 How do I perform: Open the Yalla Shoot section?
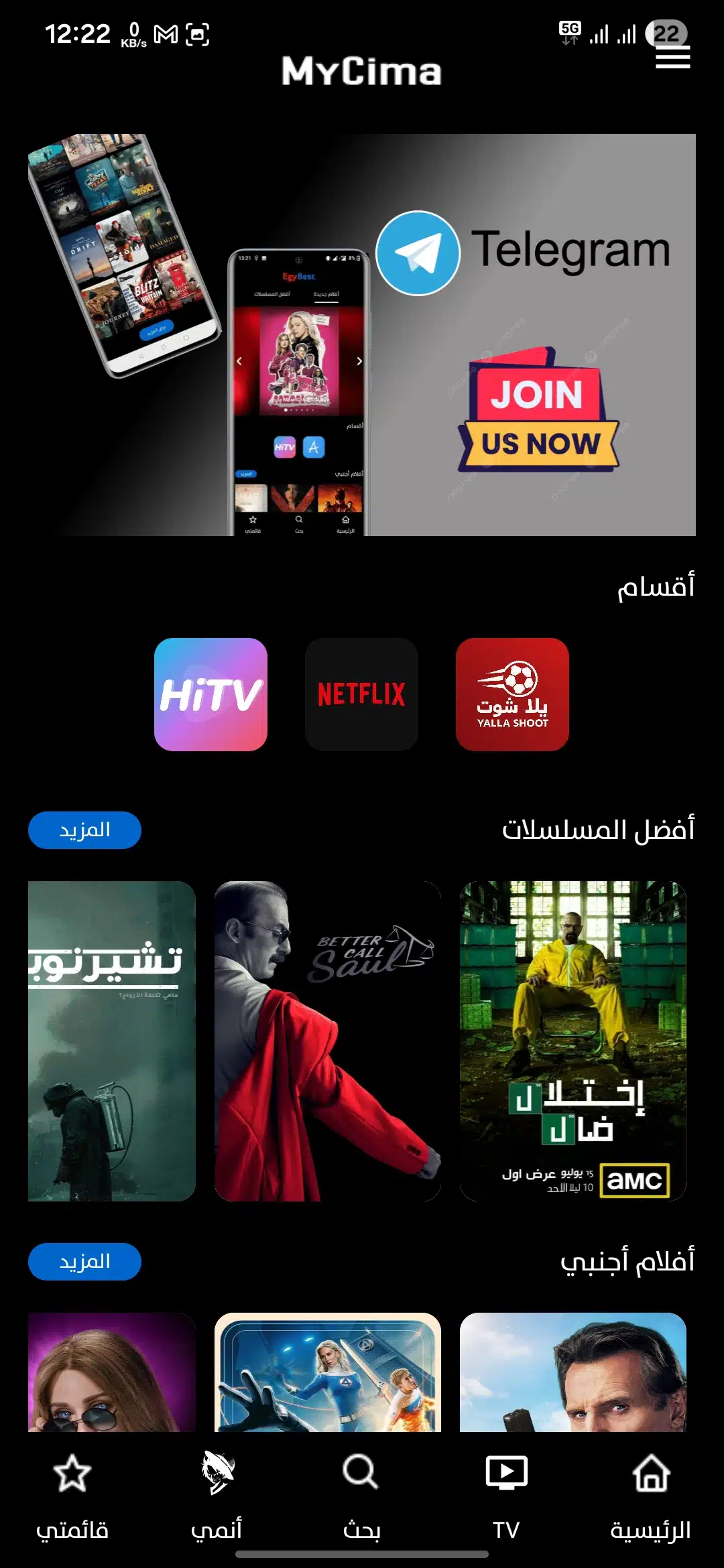tap(512, 694)
